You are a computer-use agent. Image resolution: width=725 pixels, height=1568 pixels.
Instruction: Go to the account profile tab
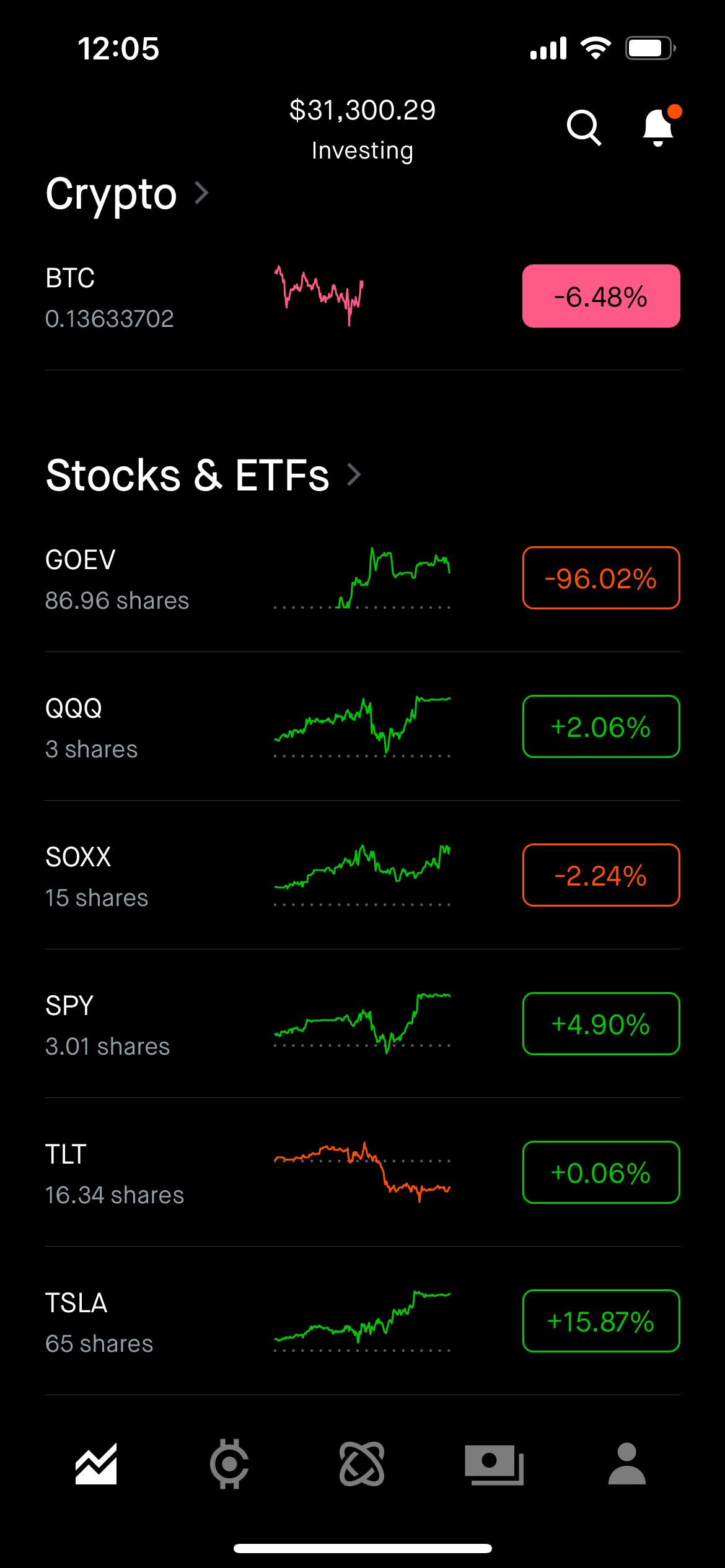click(x=627, y=1464)
